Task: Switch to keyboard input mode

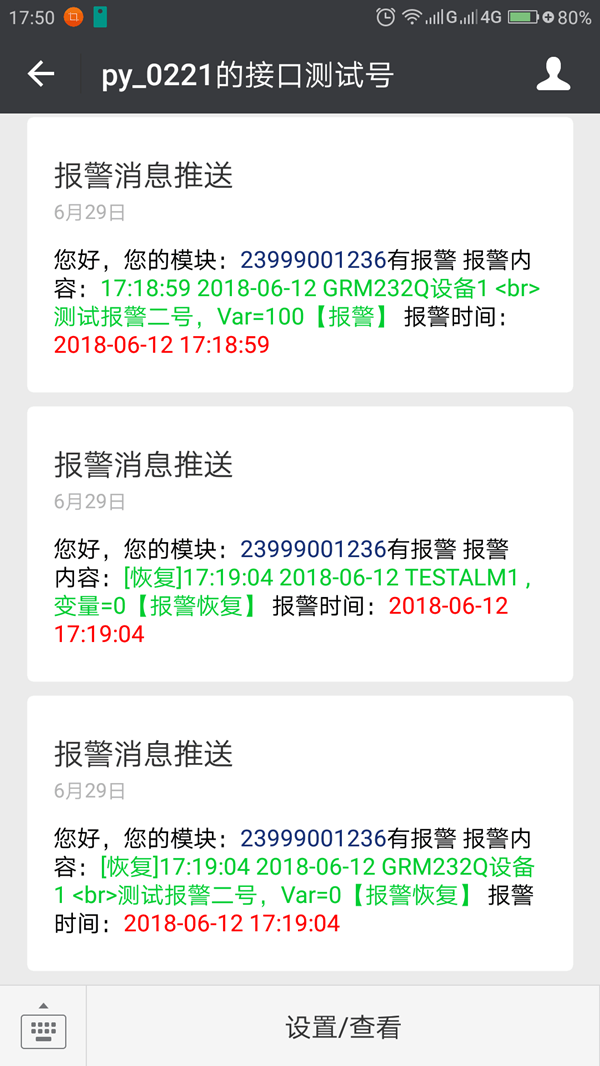Action: 43,1025
